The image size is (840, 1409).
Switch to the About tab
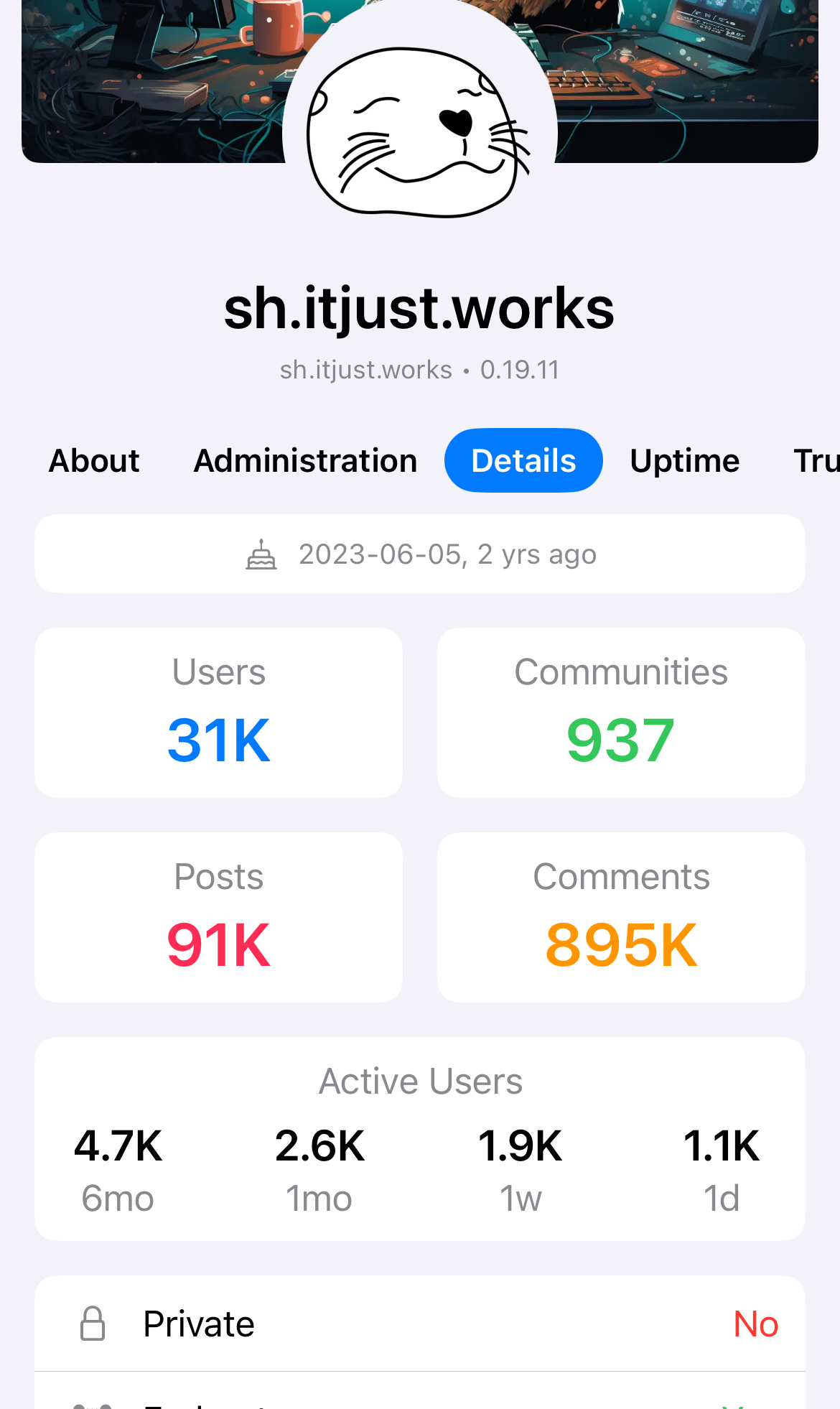coord(94,461)
